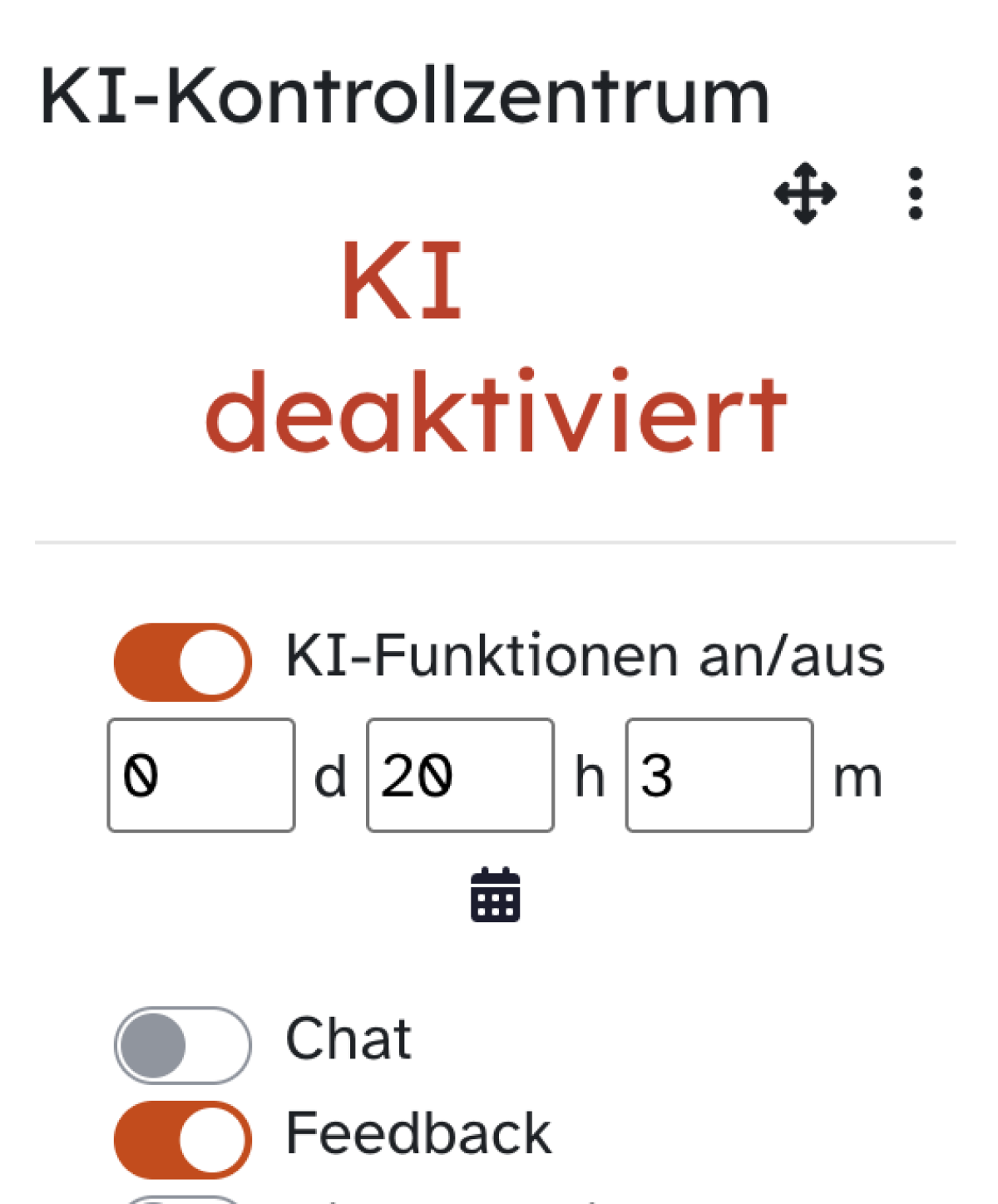The height and width of the screenshot is (1204, 998).
Task: Toggle the KI-Funktionen an/aus switch
Action: (183, 662)
